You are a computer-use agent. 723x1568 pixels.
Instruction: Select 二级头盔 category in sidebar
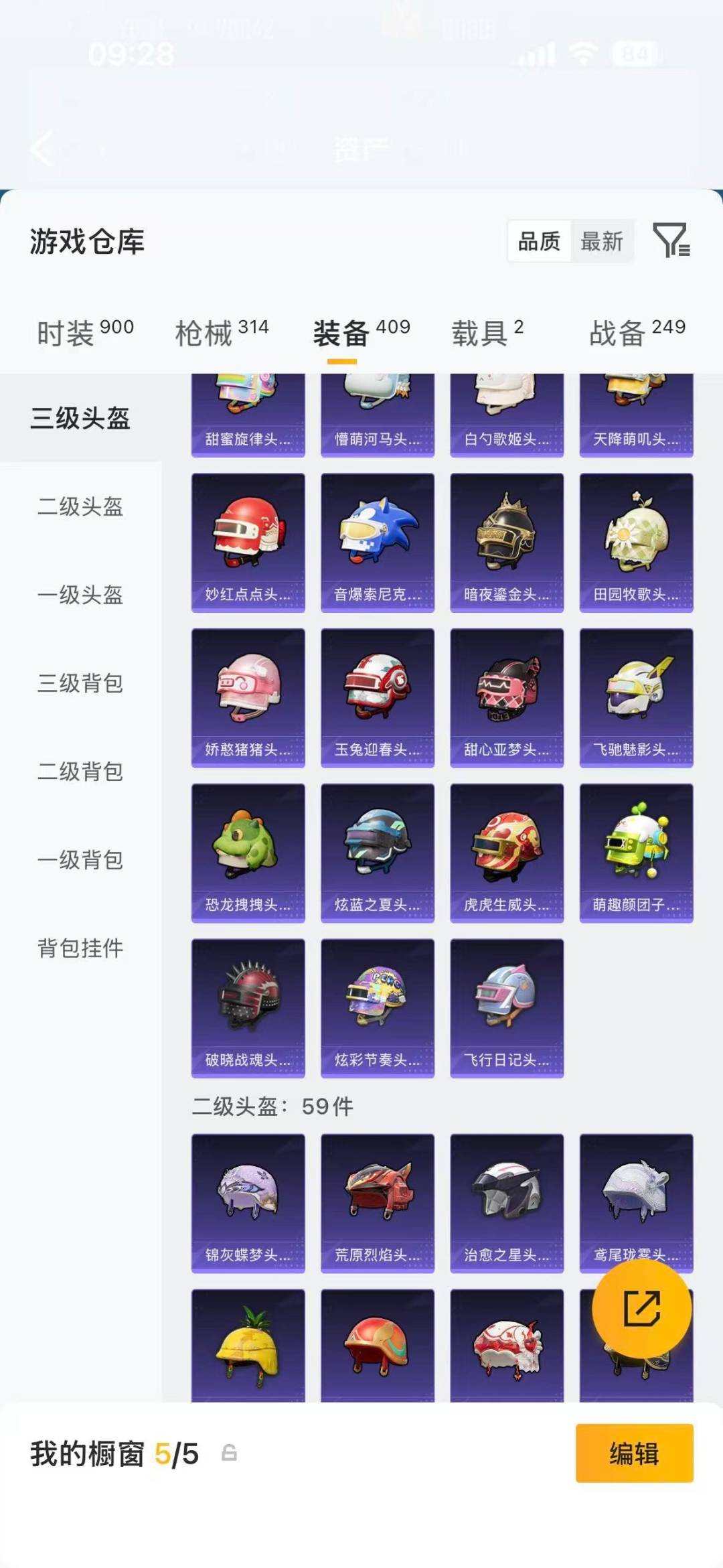[79, 508]
